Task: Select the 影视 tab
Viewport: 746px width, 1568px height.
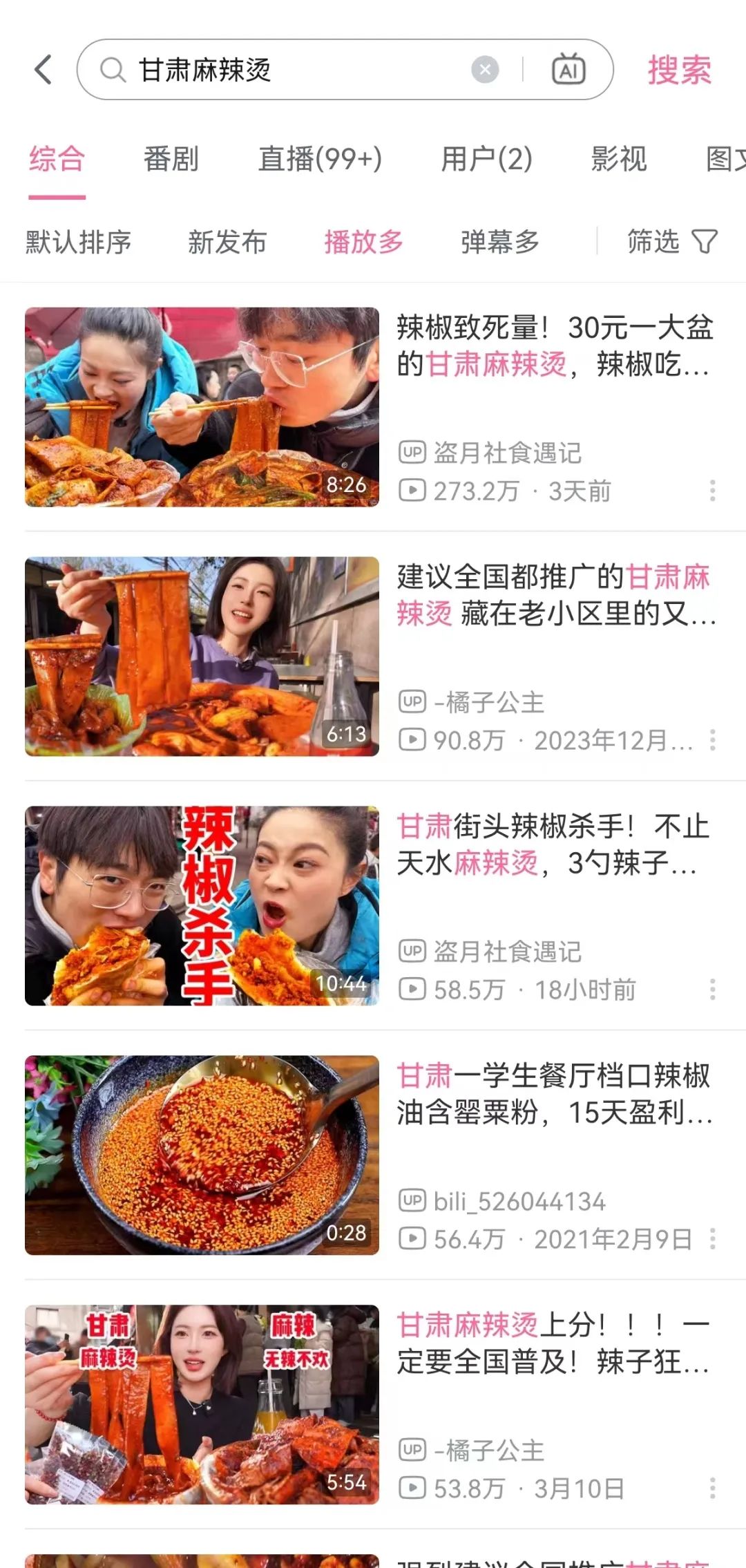Action: (619, 159)
